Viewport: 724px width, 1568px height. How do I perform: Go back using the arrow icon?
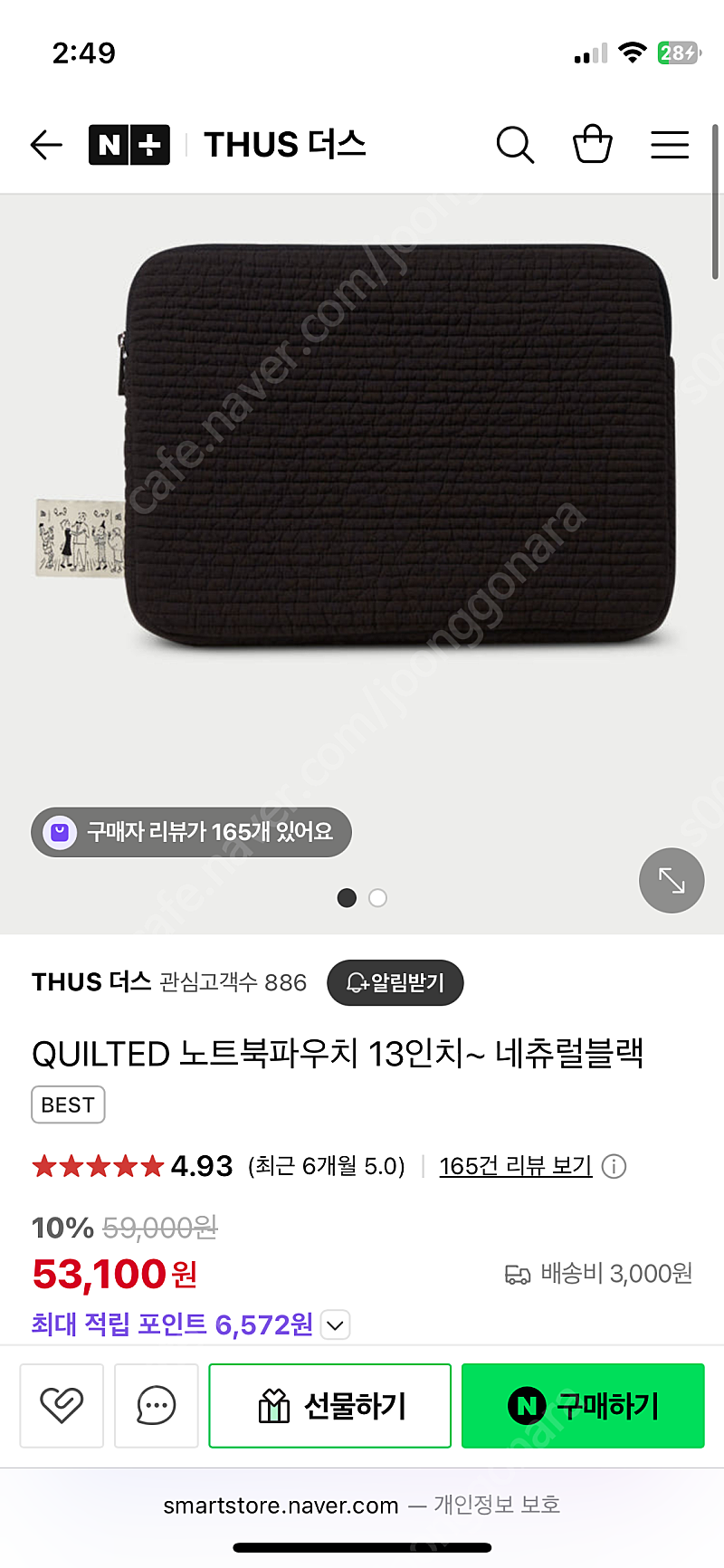pos(46,145)
